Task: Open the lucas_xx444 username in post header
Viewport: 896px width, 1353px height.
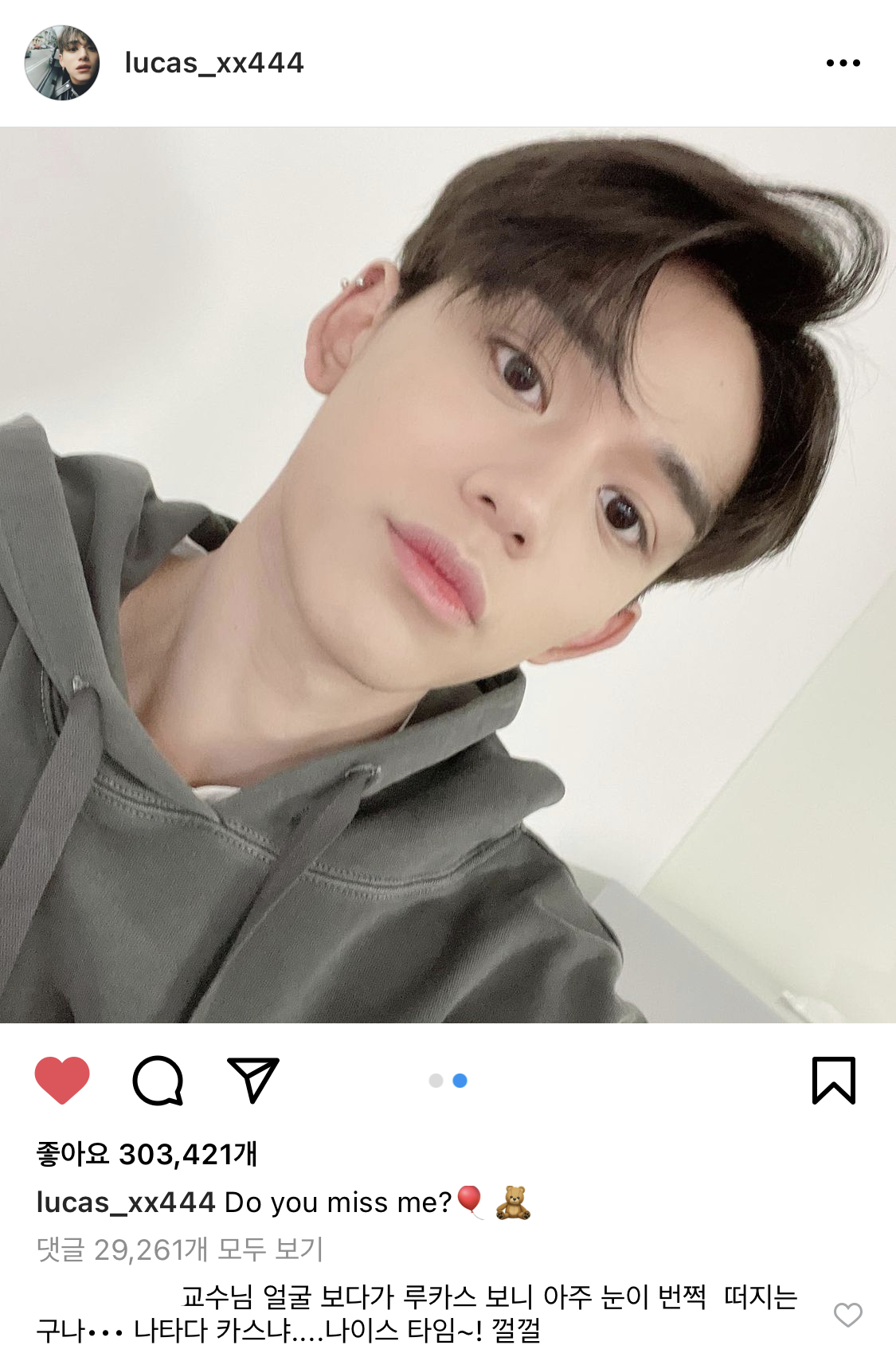Action: [x=213, y=63]
